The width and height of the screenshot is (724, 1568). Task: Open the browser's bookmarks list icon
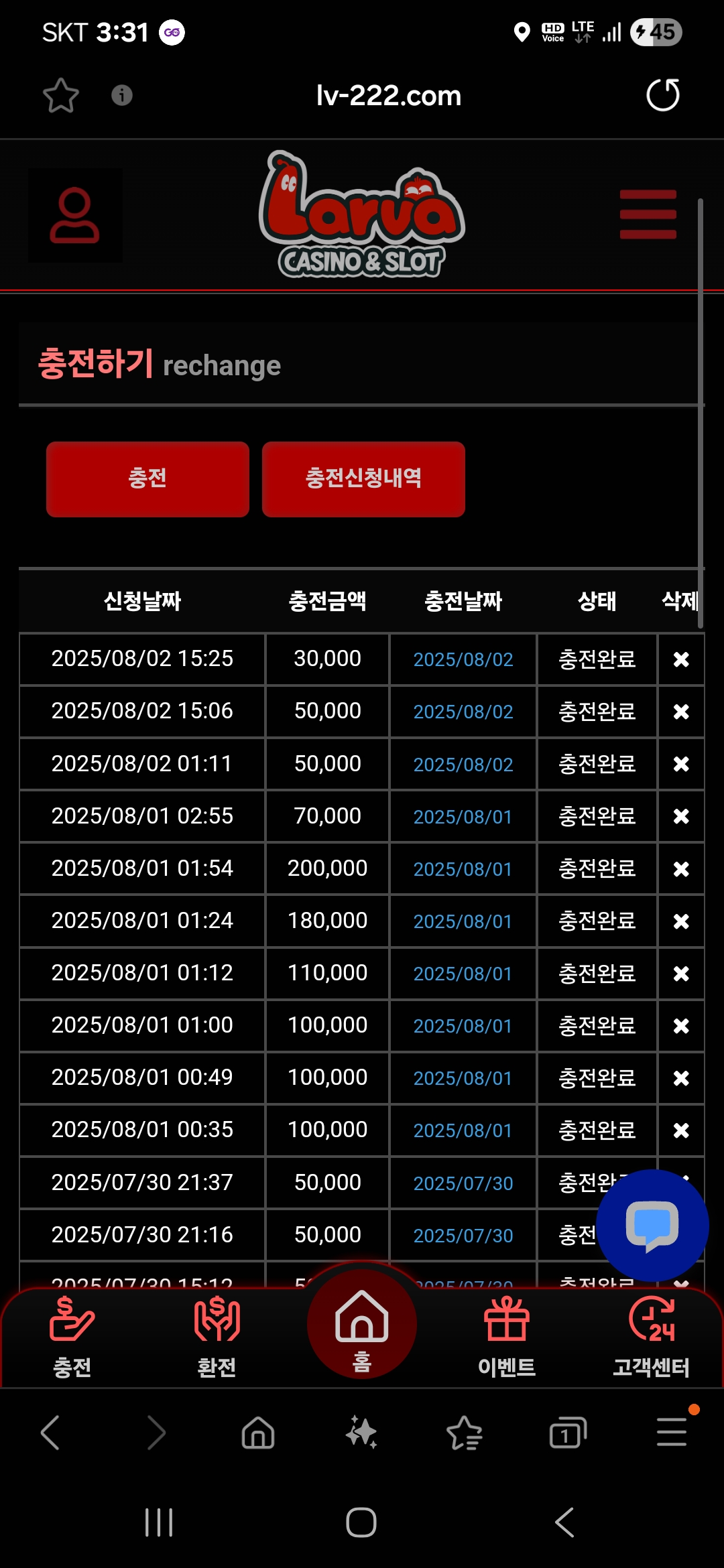pyautogui.click(x=465, y=1433)
